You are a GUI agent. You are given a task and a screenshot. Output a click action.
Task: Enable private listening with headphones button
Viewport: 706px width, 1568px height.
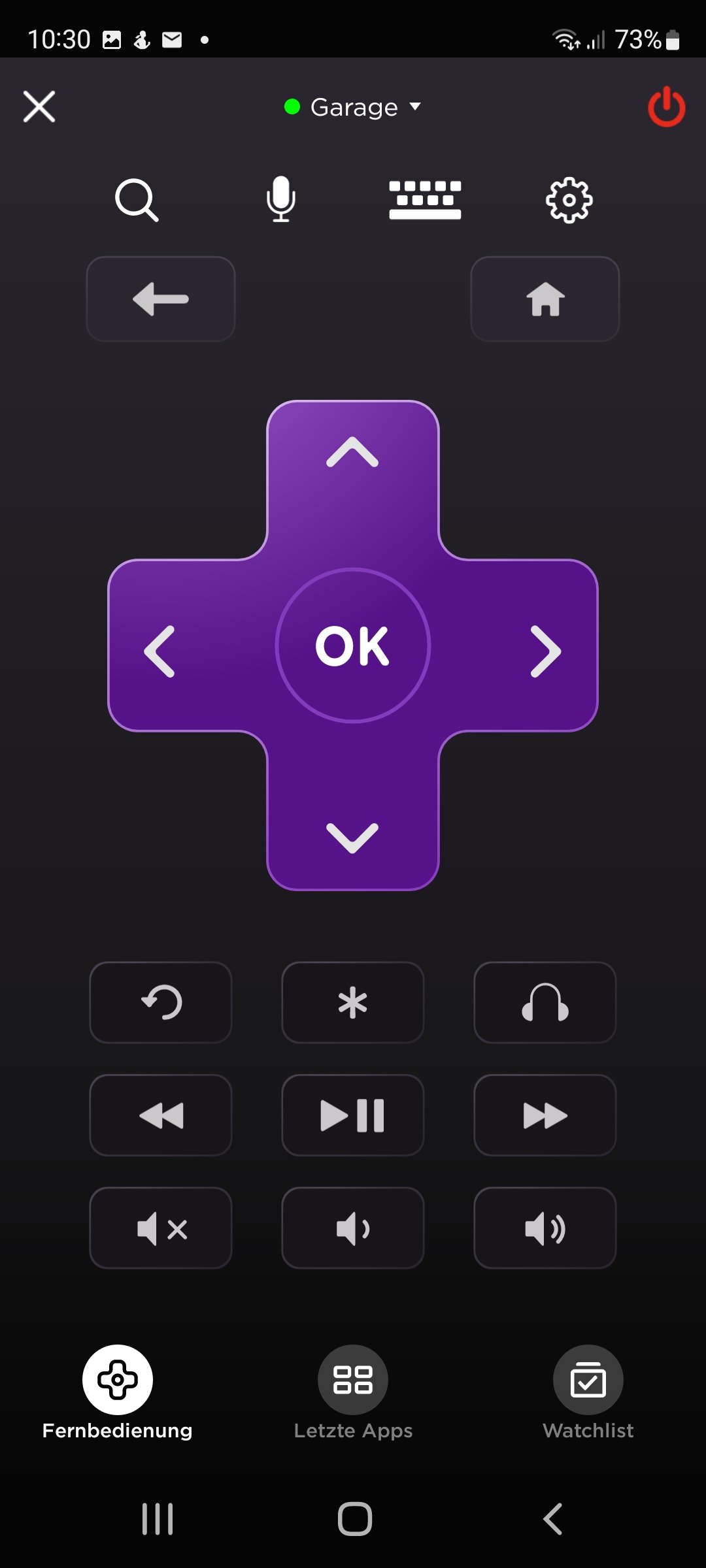tap(545, 1002)
